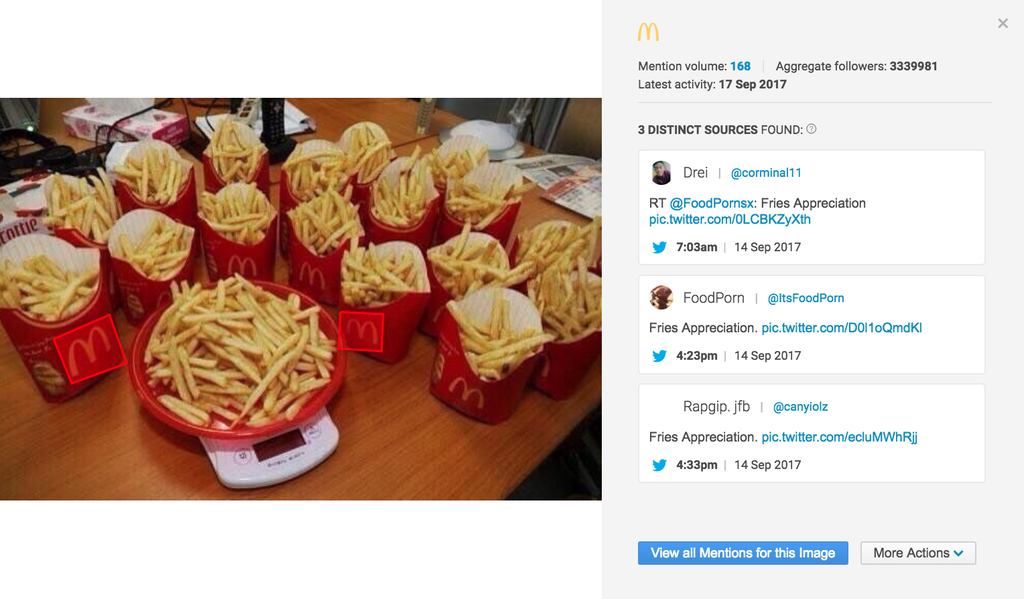The image size is (1024, 599).
Task: Open pic.twitter.com/ecluMWhRjj link
Action: pyautogui.click(x=839, y=437)
